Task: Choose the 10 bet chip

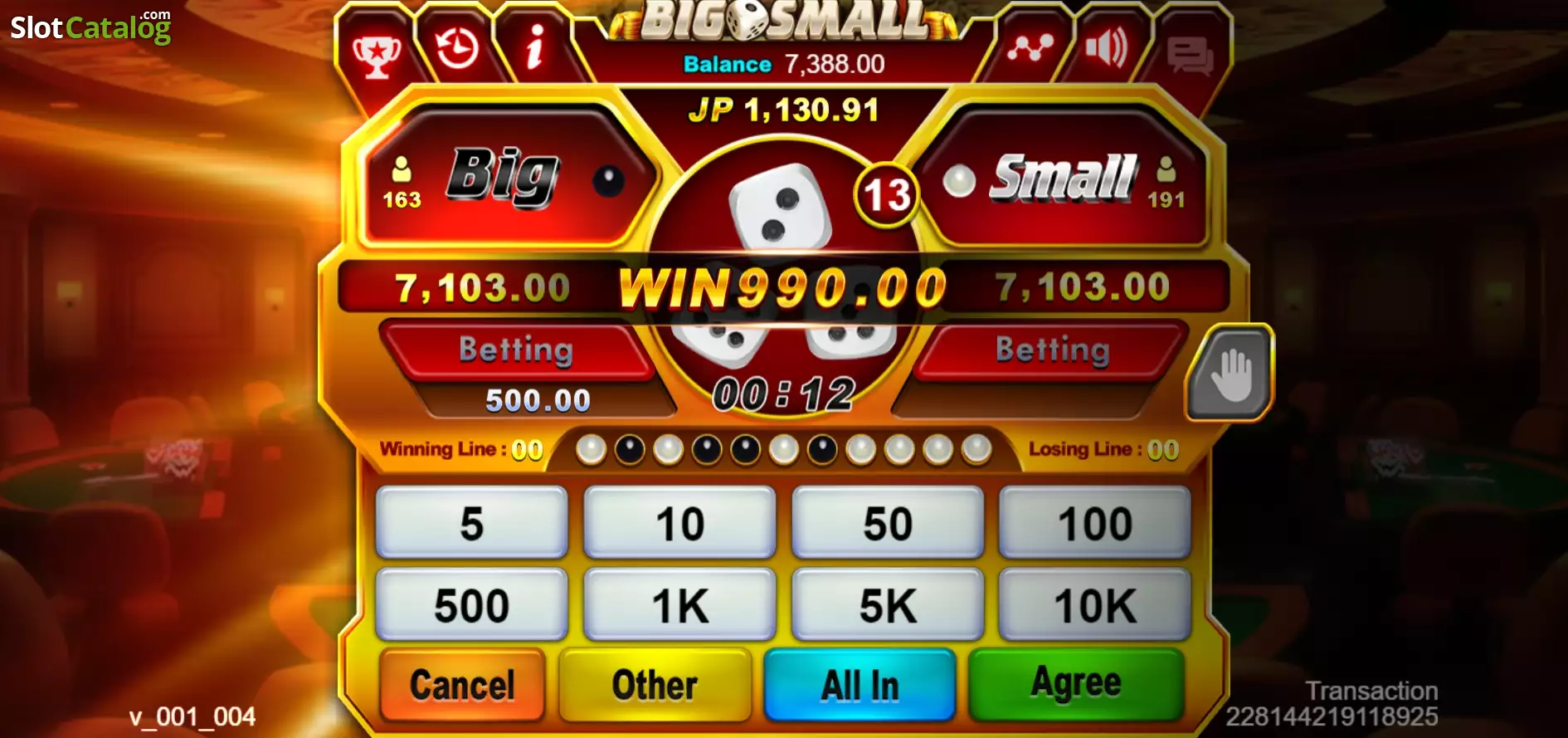Action: click(679, 523)
